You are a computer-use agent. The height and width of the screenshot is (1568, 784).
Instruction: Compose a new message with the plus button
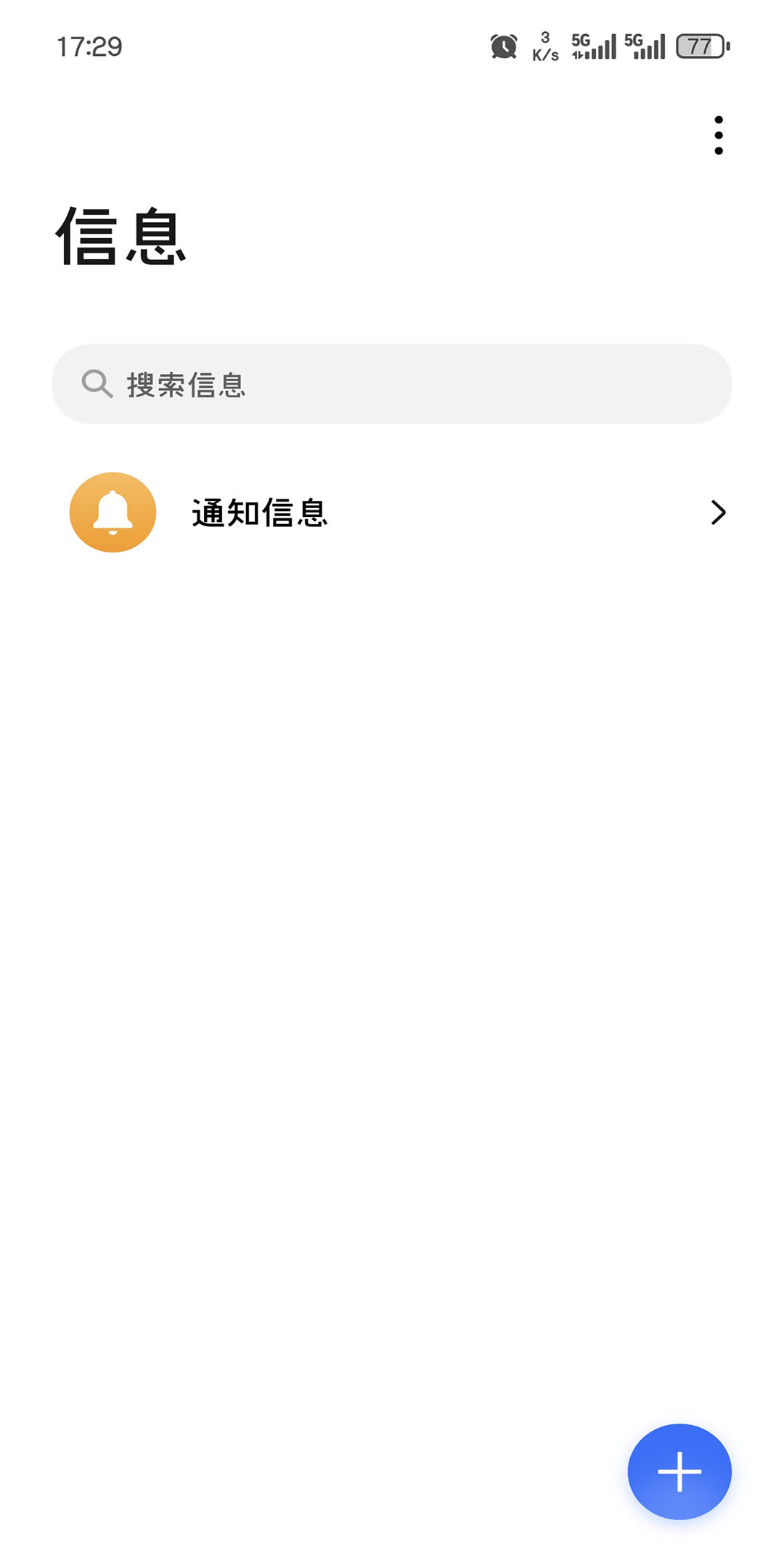coord(679,1471)
